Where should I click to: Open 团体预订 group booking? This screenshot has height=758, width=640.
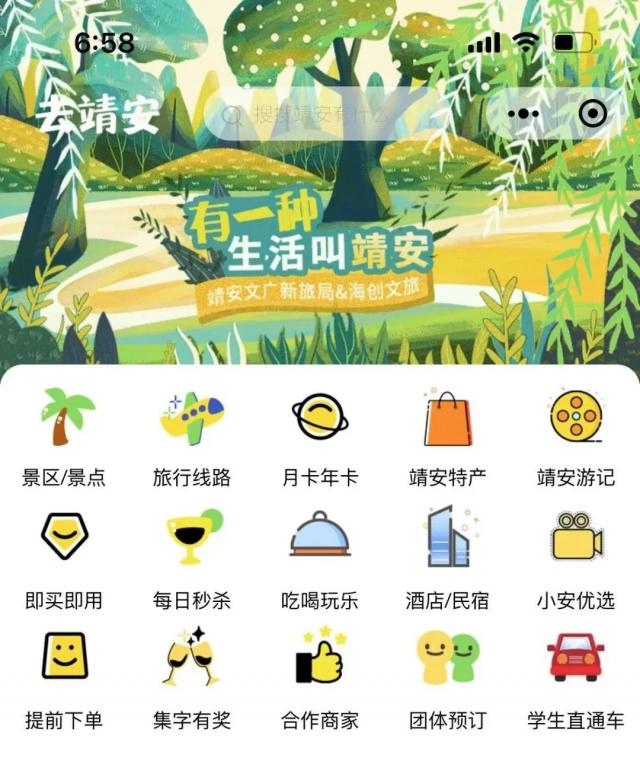tap(448, 678)
